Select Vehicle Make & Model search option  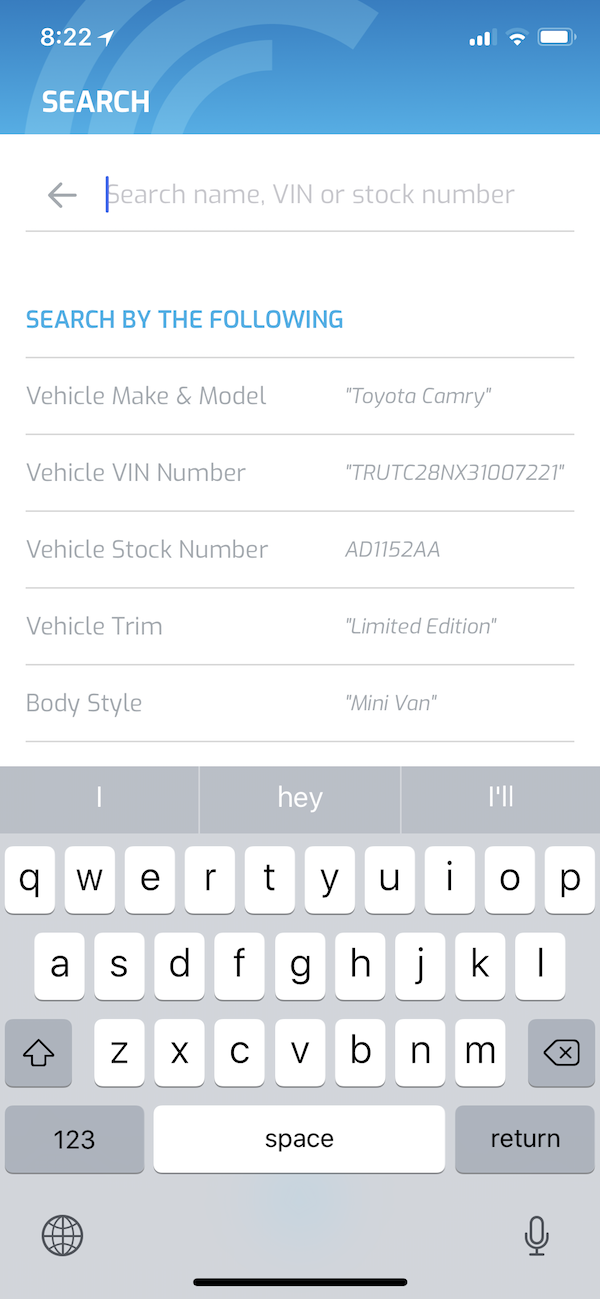point(300,396)
